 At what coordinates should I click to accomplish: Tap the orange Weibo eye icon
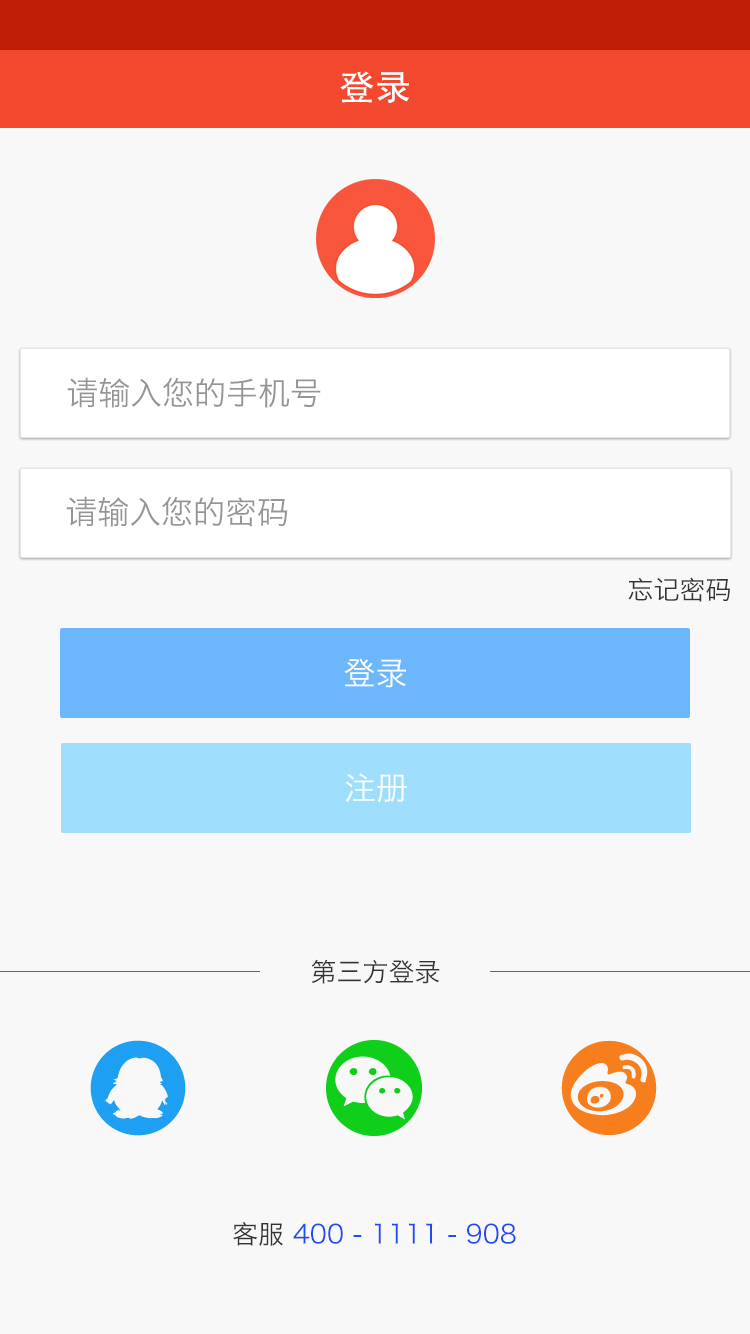(608, 1087)
